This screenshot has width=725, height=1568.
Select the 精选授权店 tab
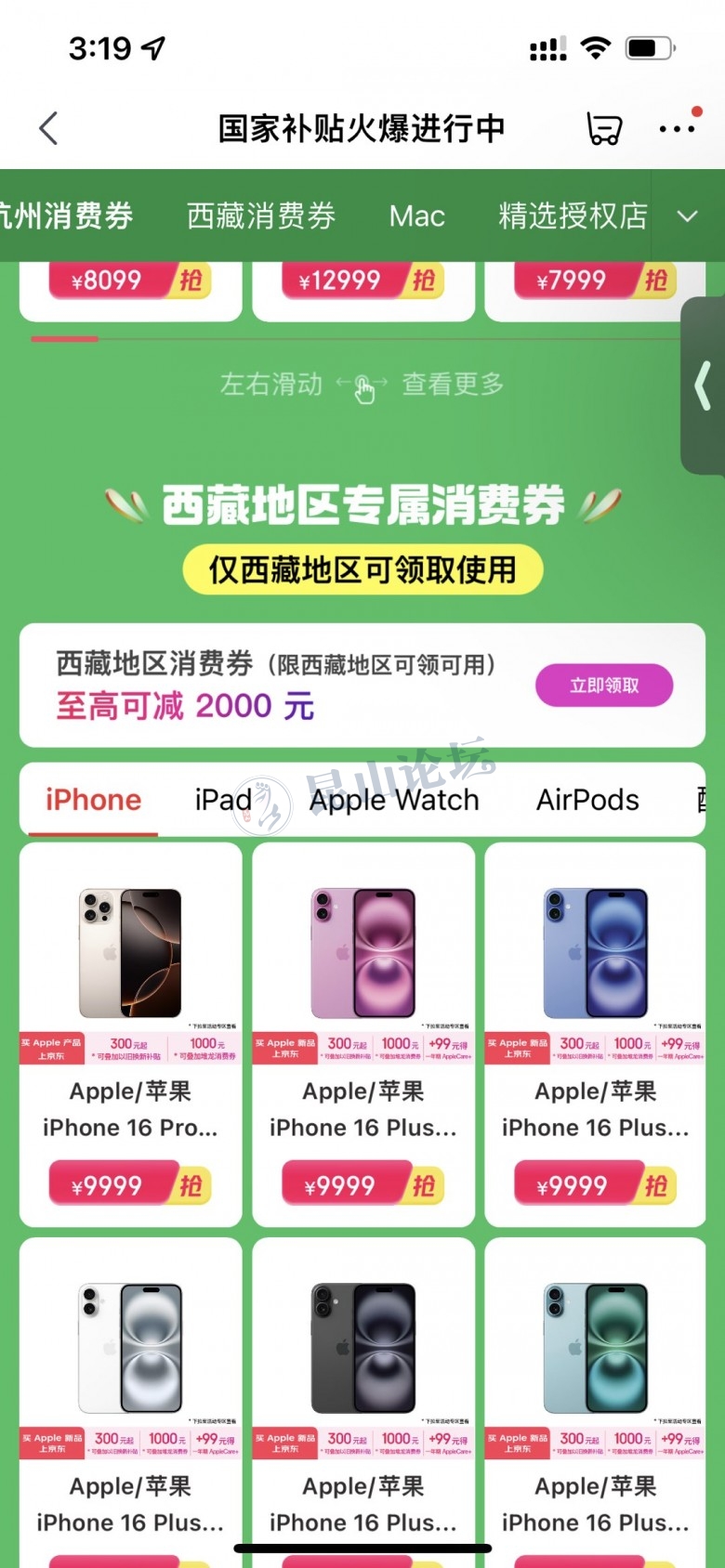[x=573, y=216]
